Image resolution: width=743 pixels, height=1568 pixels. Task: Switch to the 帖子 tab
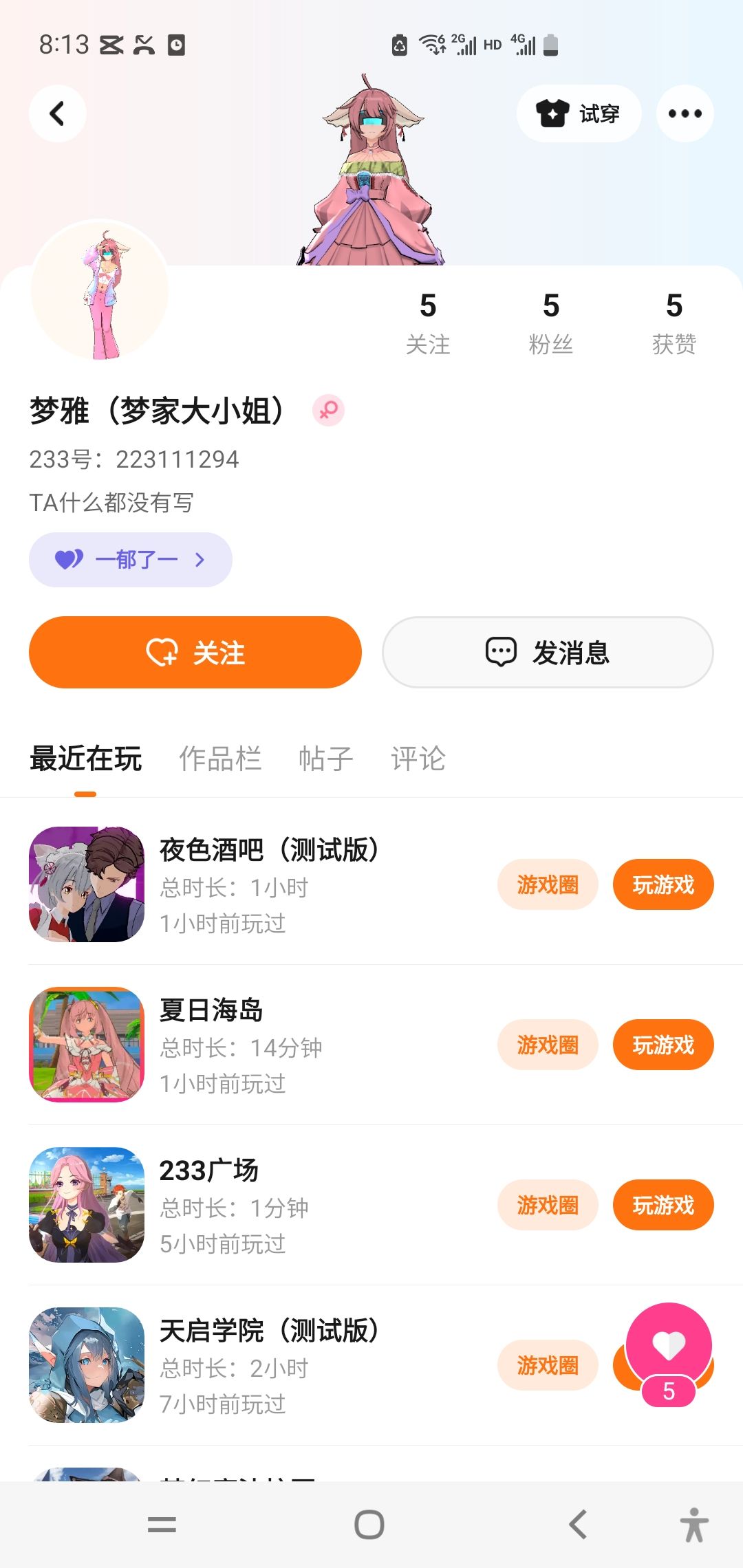tap(326, 759)
